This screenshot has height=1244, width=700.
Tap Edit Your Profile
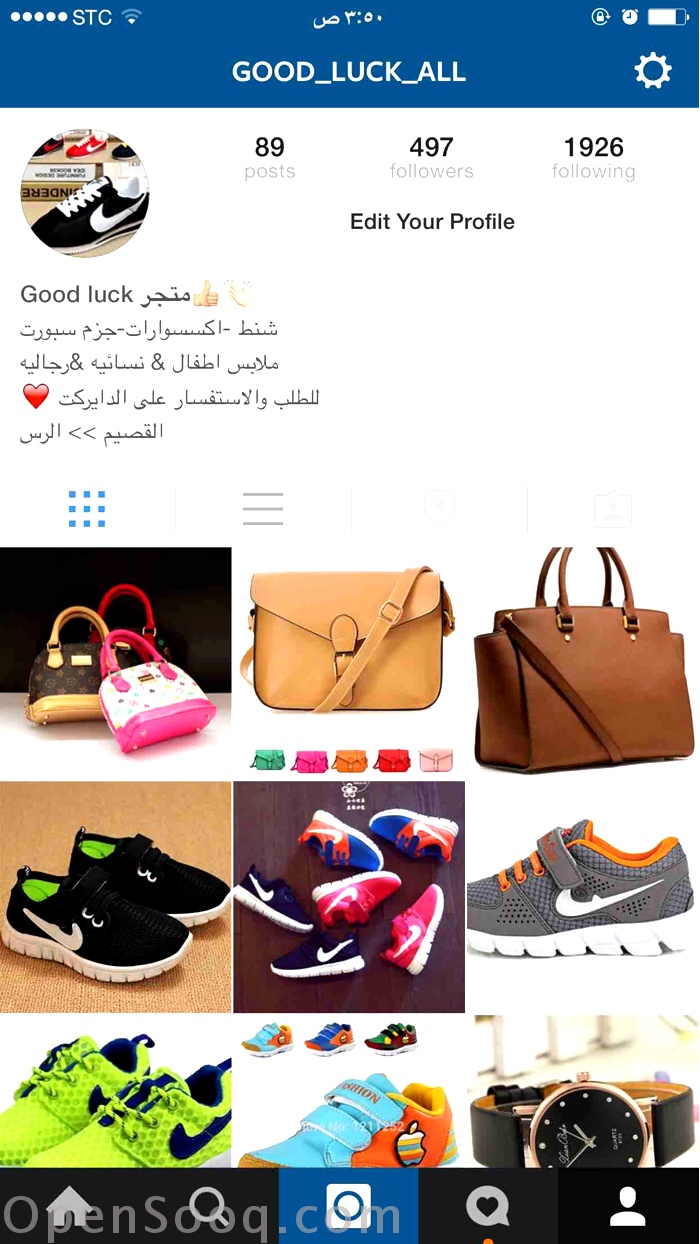coord(432,222)
